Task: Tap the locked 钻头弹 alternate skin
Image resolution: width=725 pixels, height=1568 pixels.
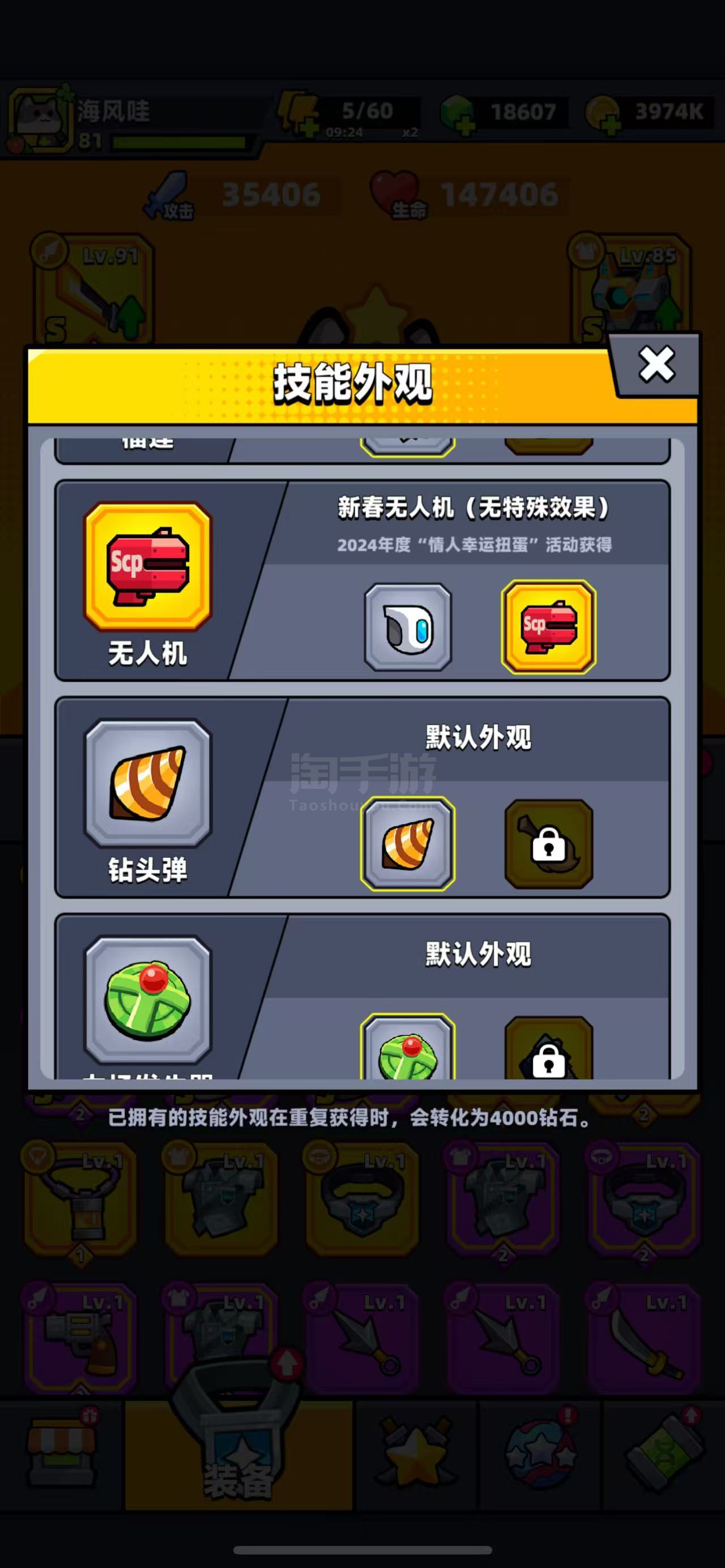Action: (548, 844)
